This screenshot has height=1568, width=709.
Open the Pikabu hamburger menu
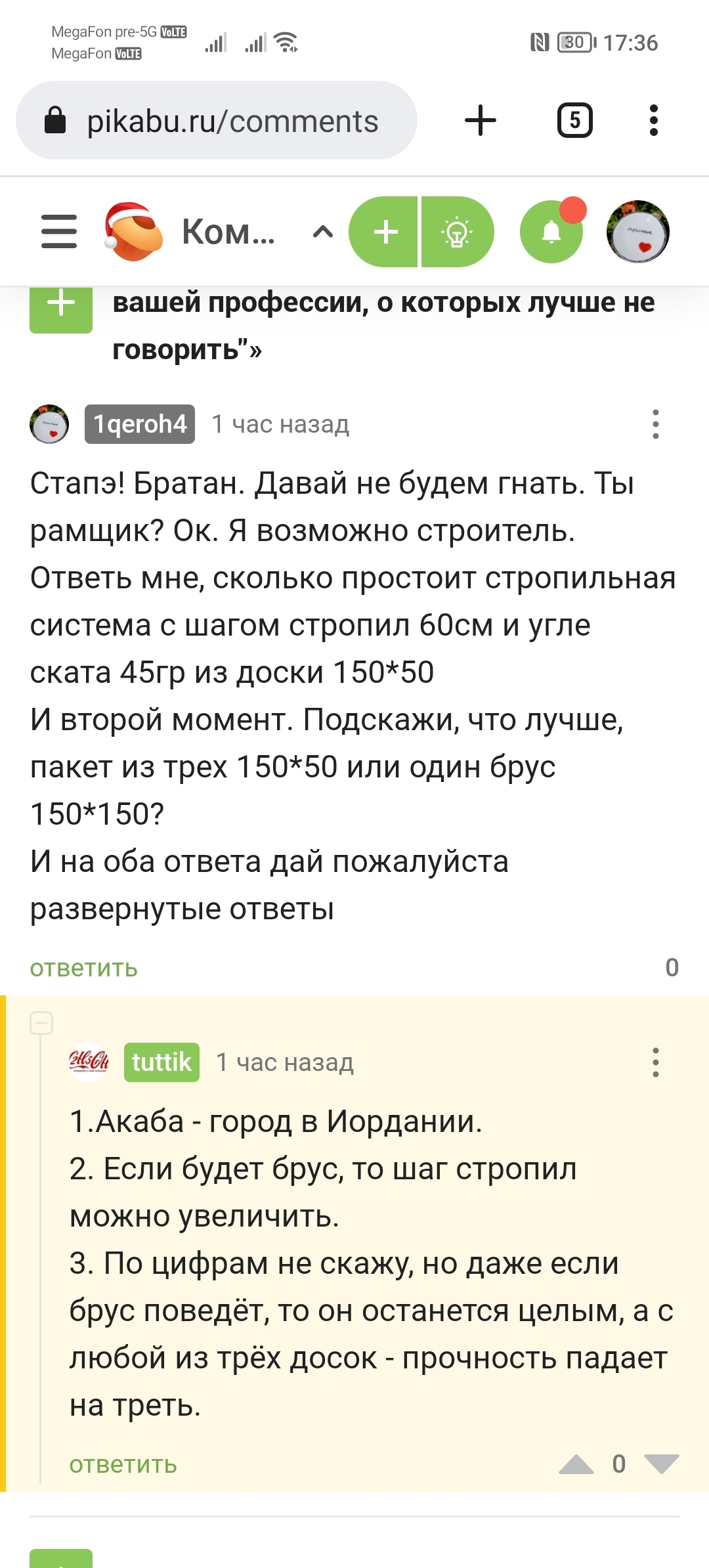[59, 232]
